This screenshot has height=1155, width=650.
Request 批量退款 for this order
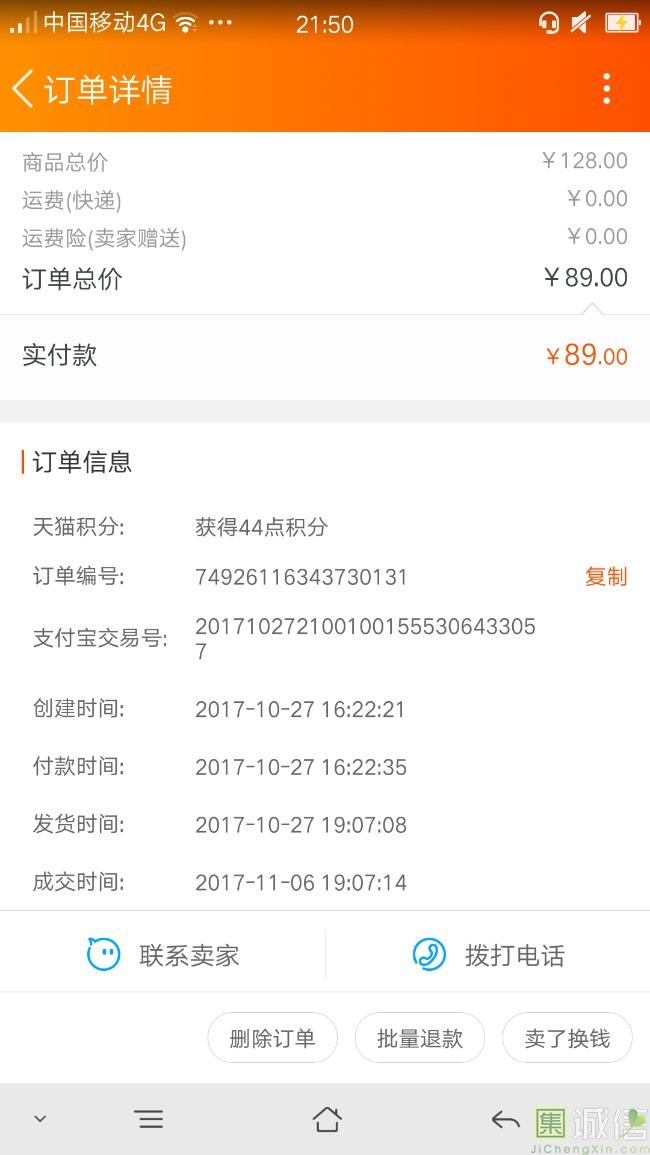point(420,1038)
